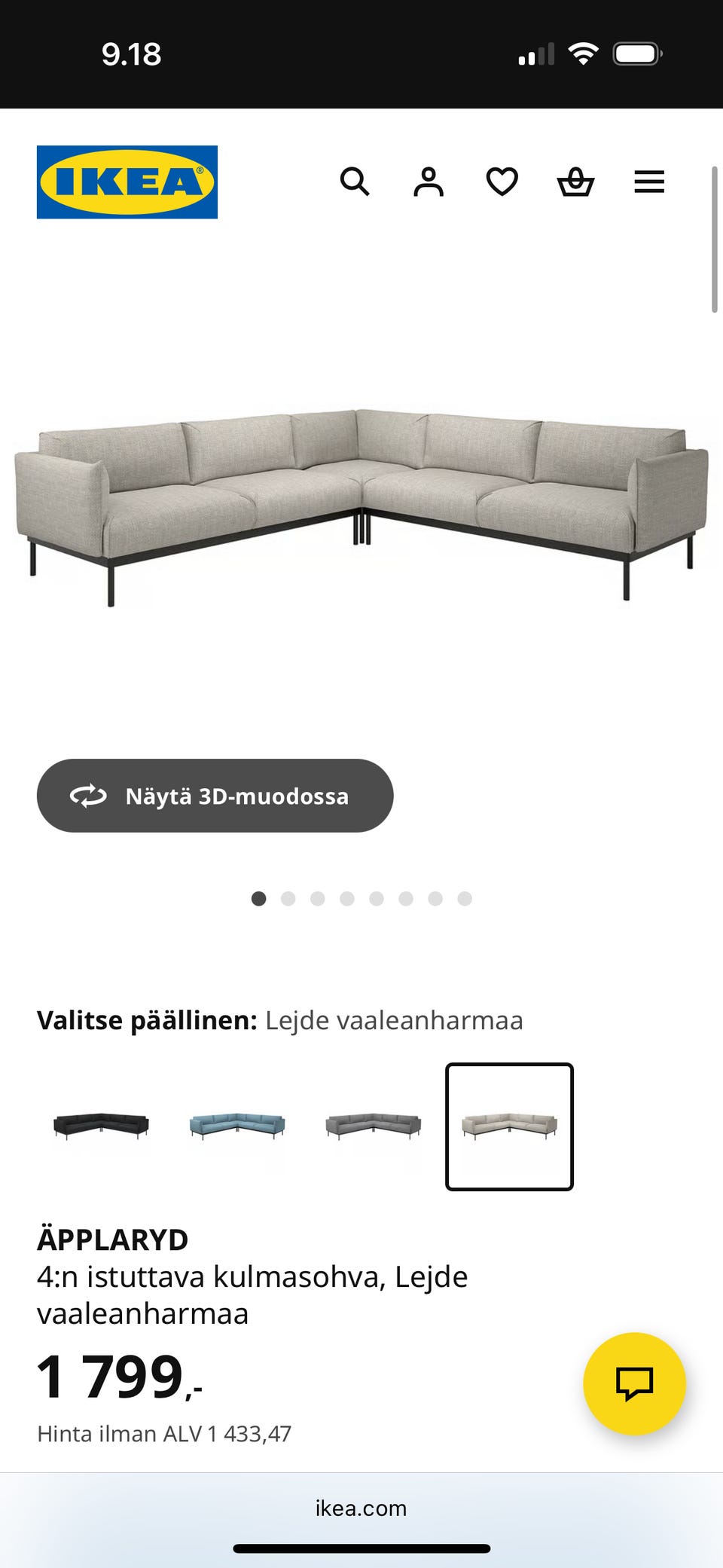This screenshot has height=1568, width=723.
Task: Select the second carousel dot
Action: click(288, 899)
